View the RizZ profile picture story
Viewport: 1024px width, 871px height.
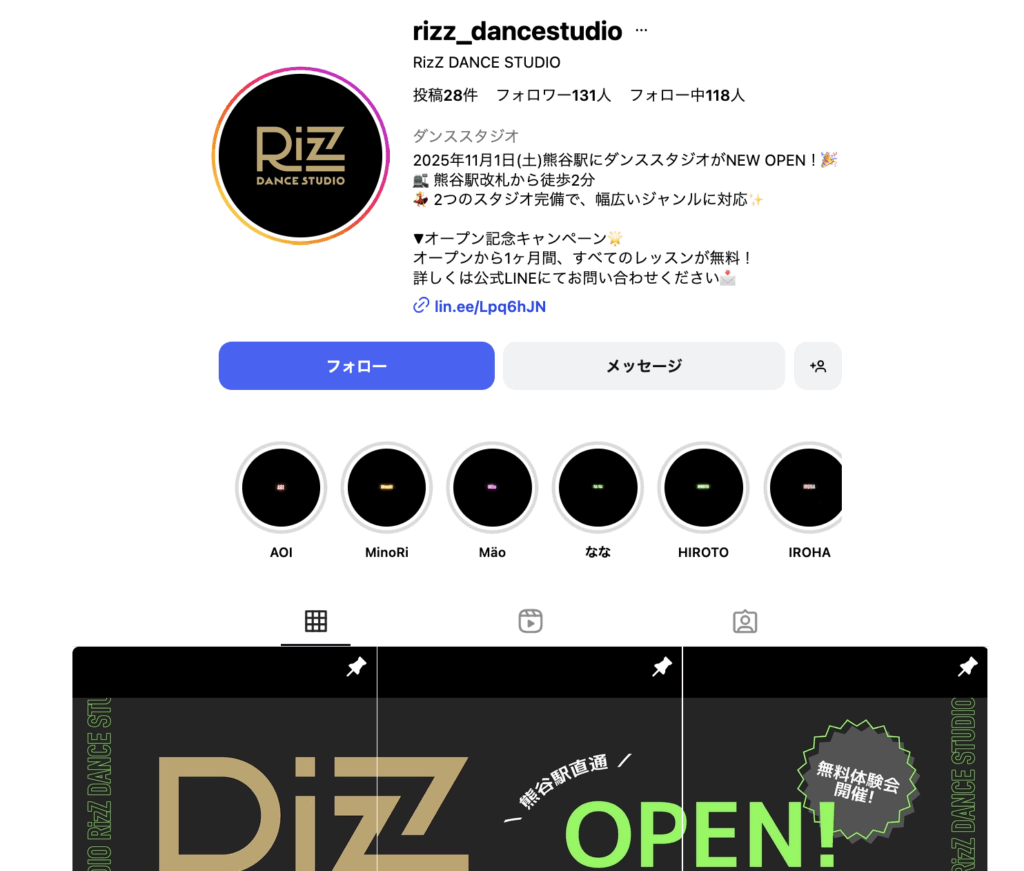[x=300, y=156]
